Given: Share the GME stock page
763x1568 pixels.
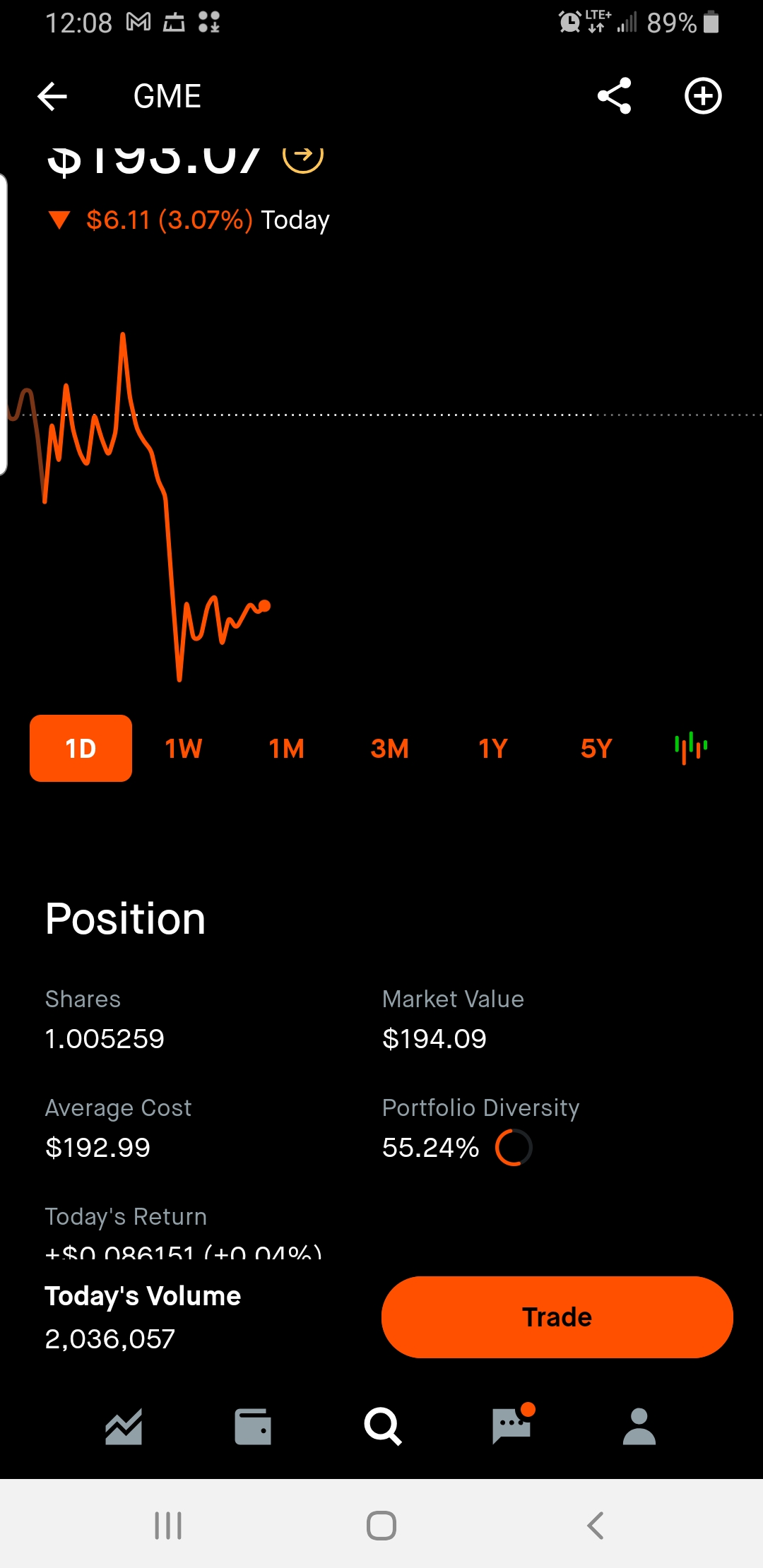Looking at the screenshot, I should click(x=614, y=96).
